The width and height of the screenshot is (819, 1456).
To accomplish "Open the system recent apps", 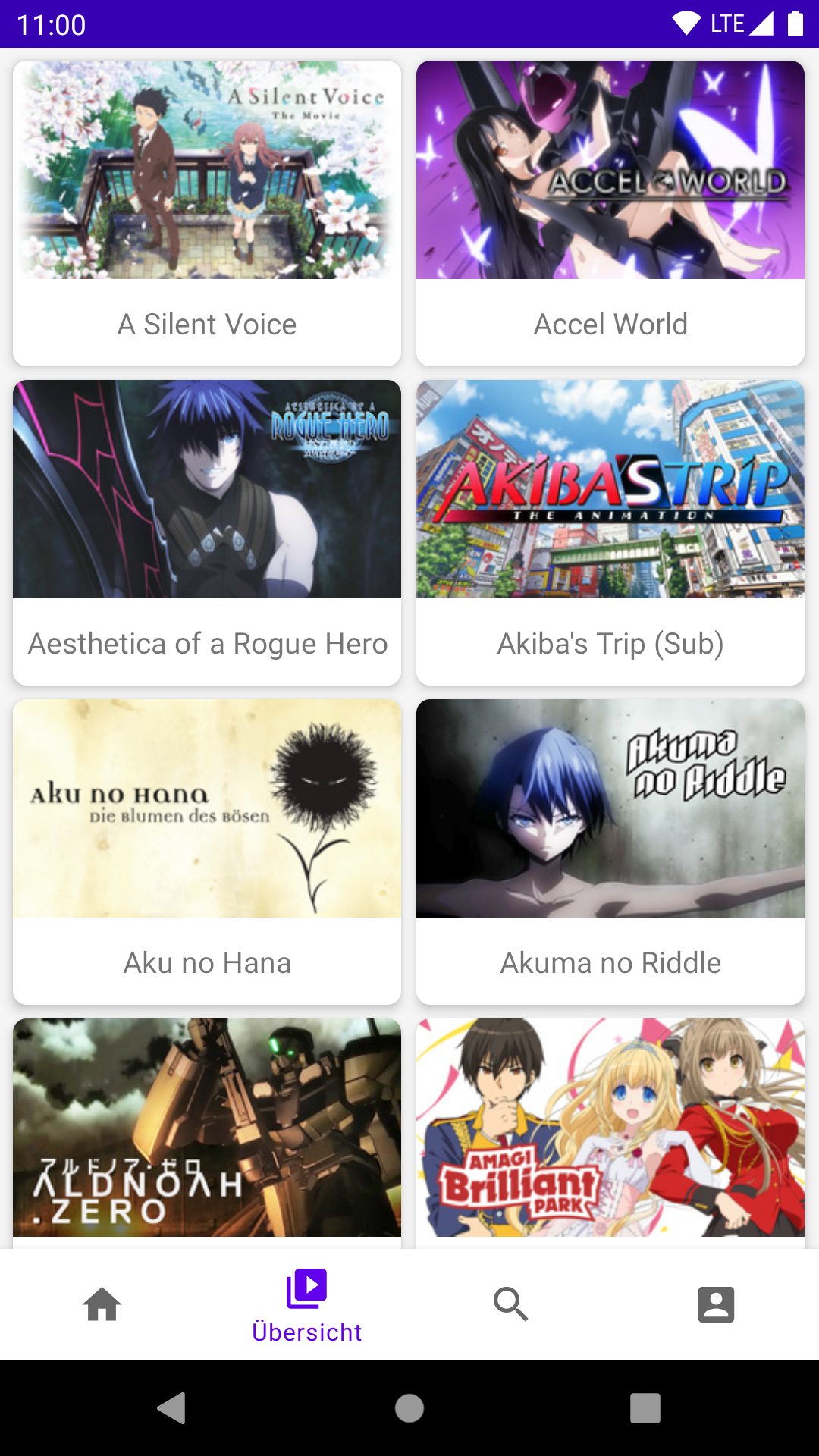I will pos(645,1408).
